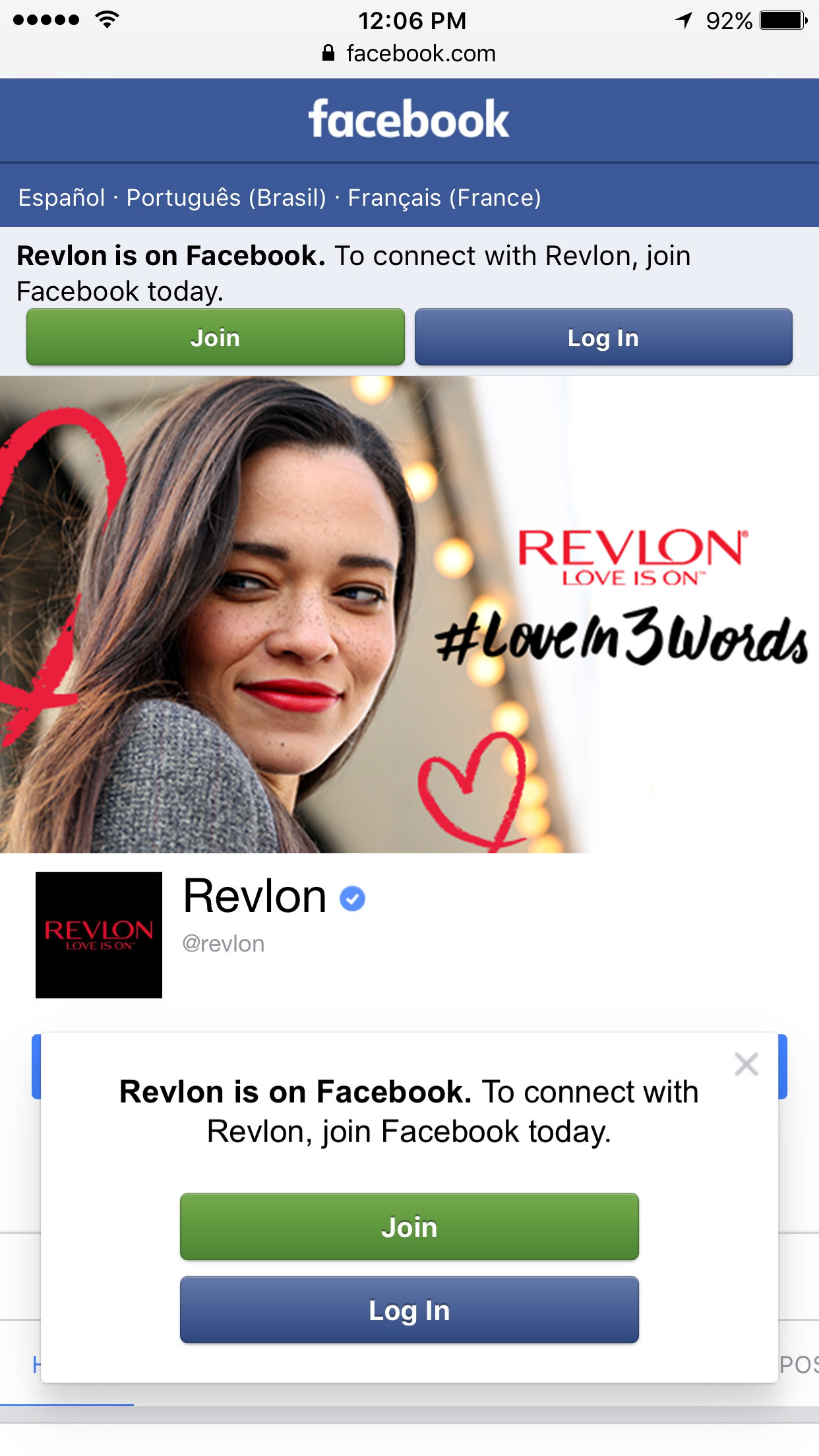Viewport: 819px width, 1456px height.
Task: Tap the facebook.com address bar
Action: (x=409, y=53)
